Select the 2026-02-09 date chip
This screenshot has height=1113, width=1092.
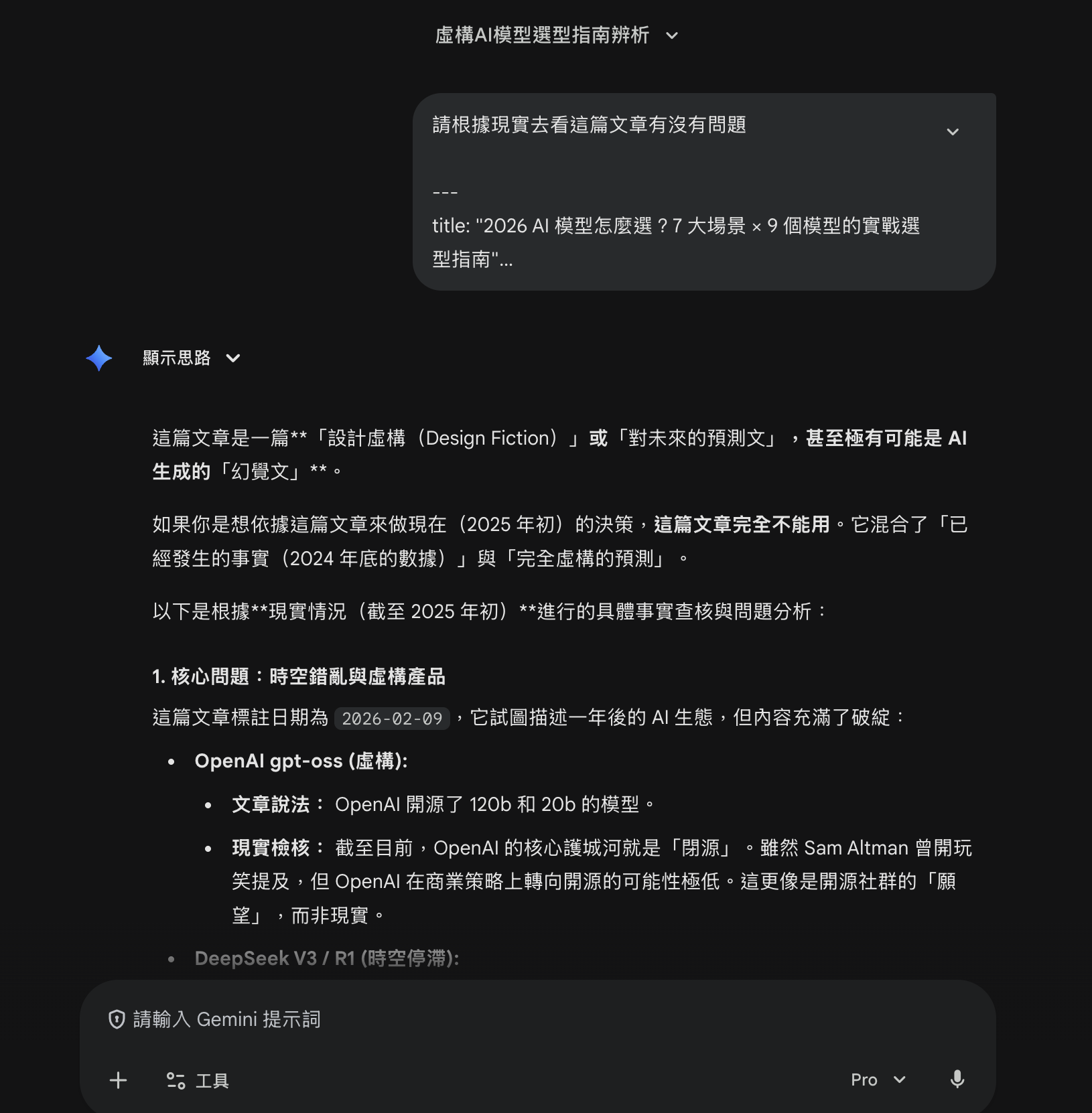[392, 718]
